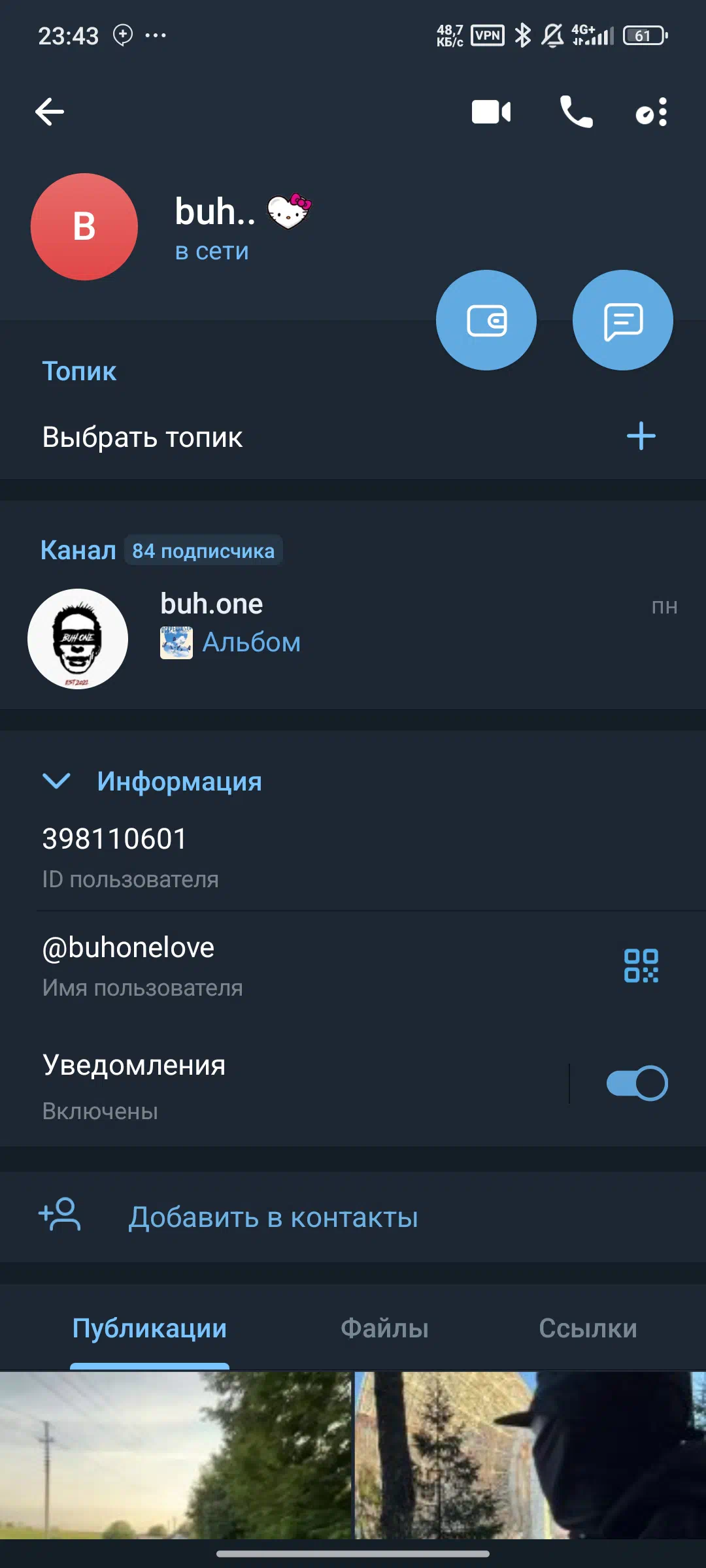This screenshot has height=1568, width=706.
Task: Tap Добавить в контакты
Action: pos(273,1217)
